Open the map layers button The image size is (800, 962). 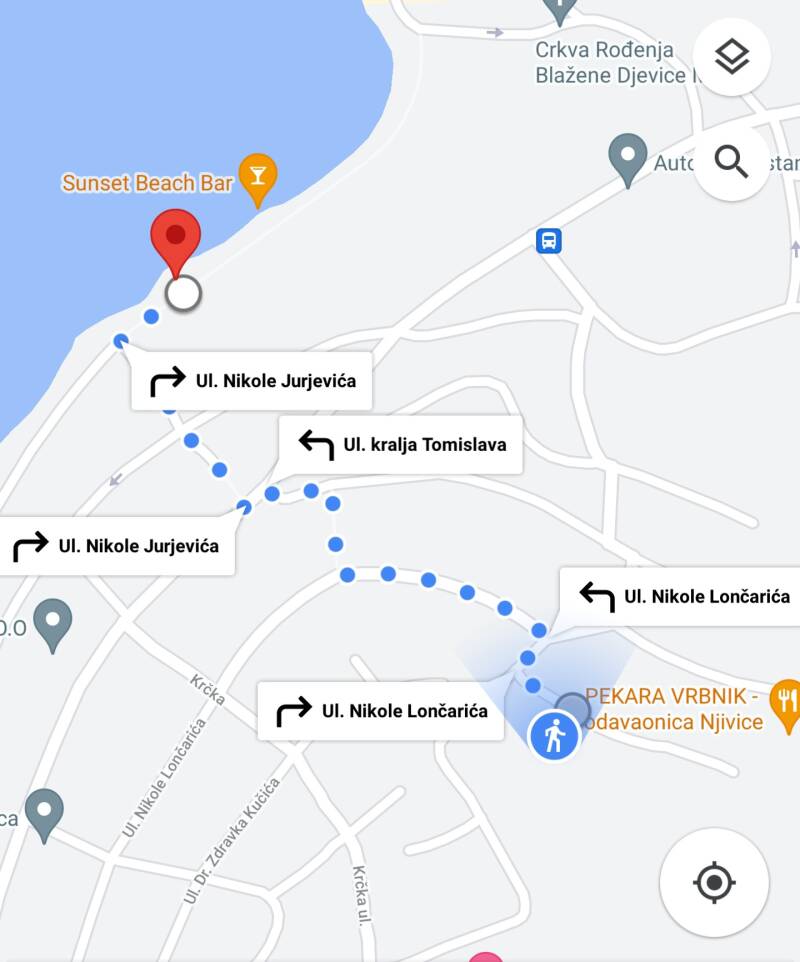coord(732,57)
